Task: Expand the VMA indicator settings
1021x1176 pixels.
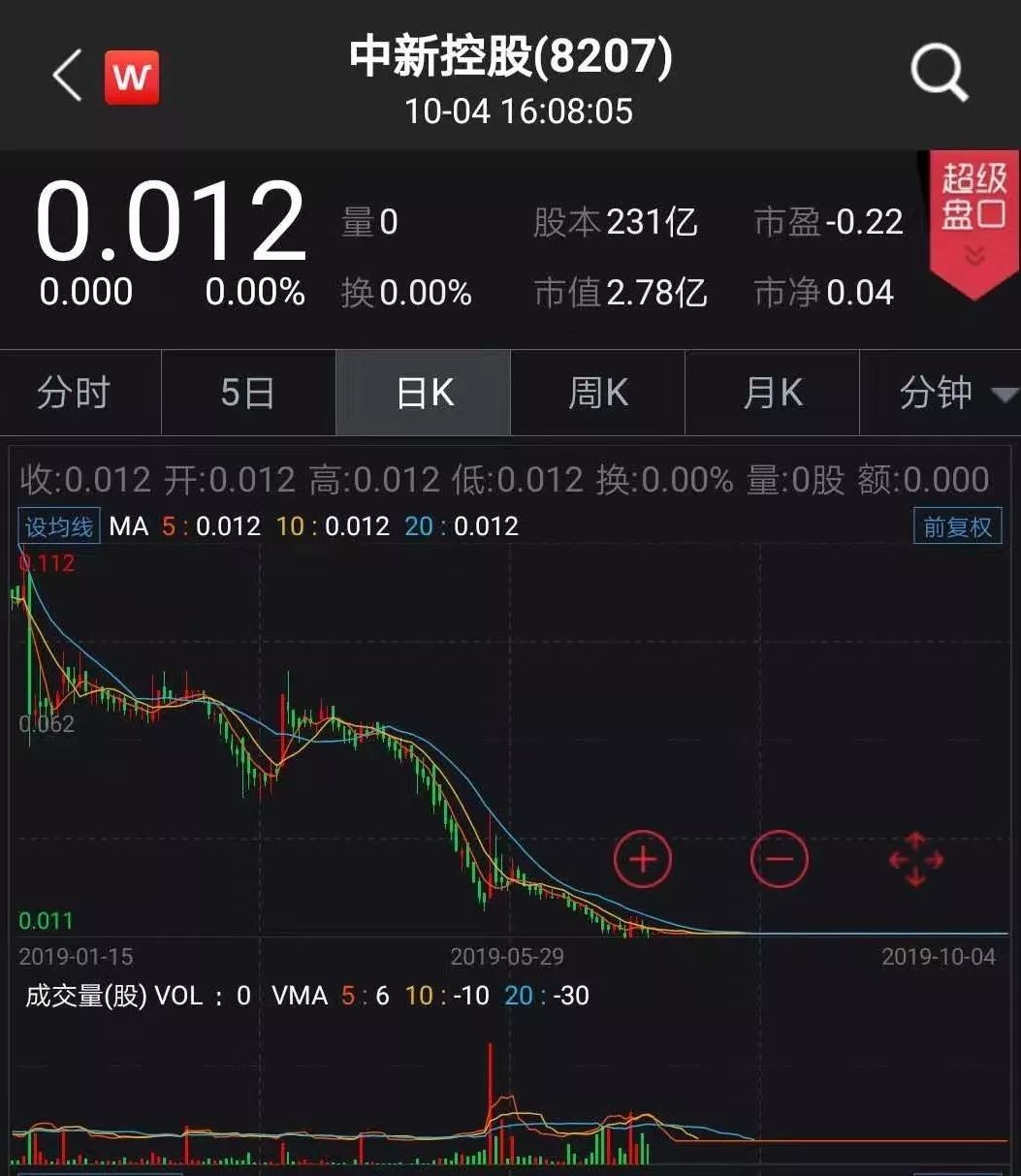Action: (301, 996)
